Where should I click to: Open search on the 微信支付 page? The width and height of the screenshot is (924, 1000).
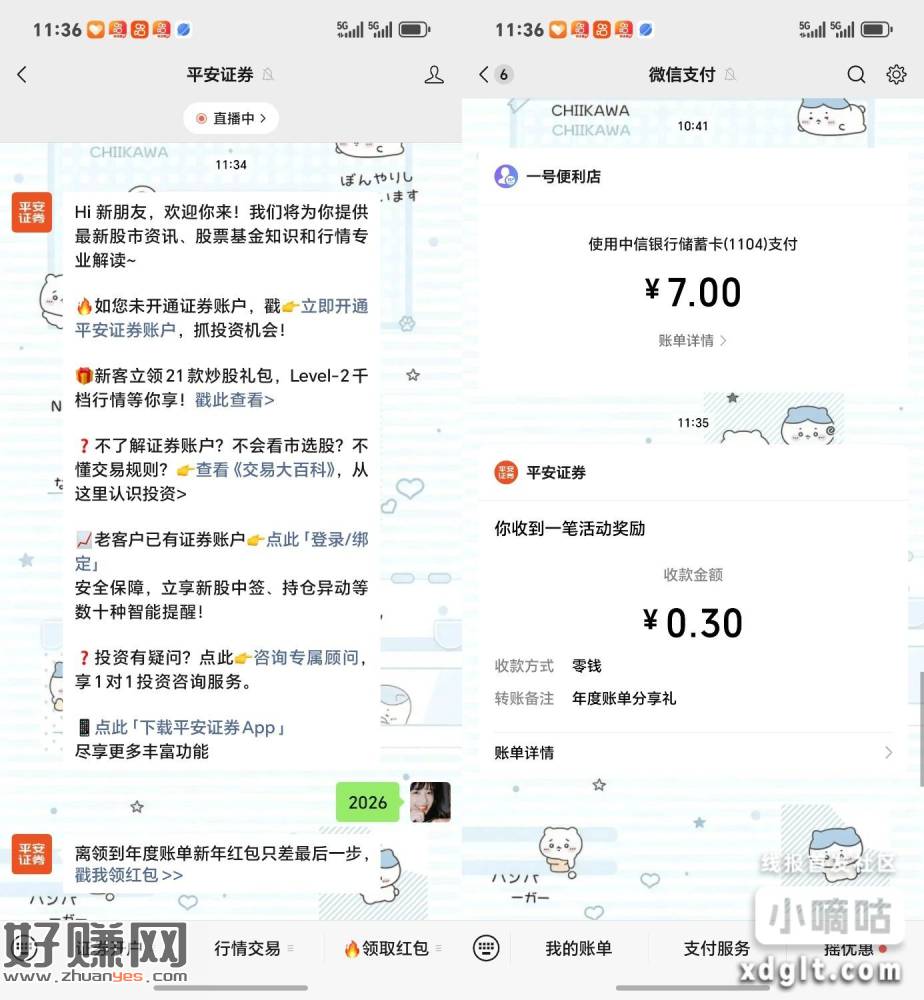coord(856,74)
